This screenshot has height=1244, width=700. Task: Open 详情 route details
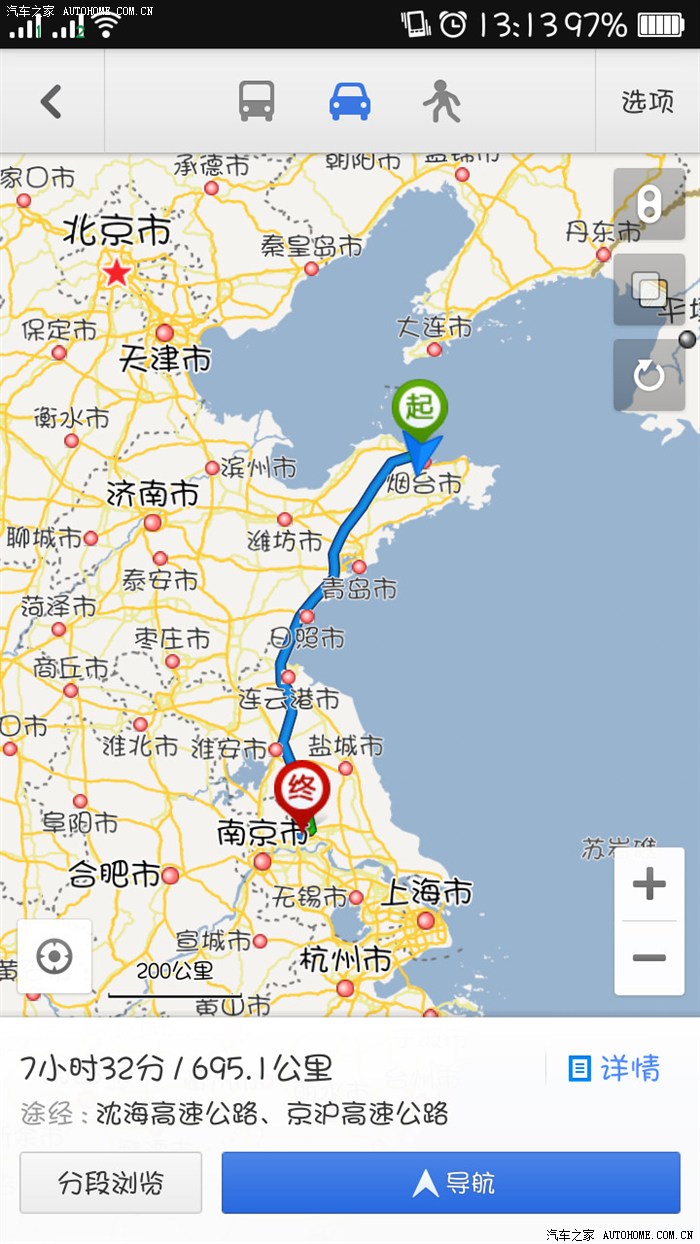point(614,1068)
